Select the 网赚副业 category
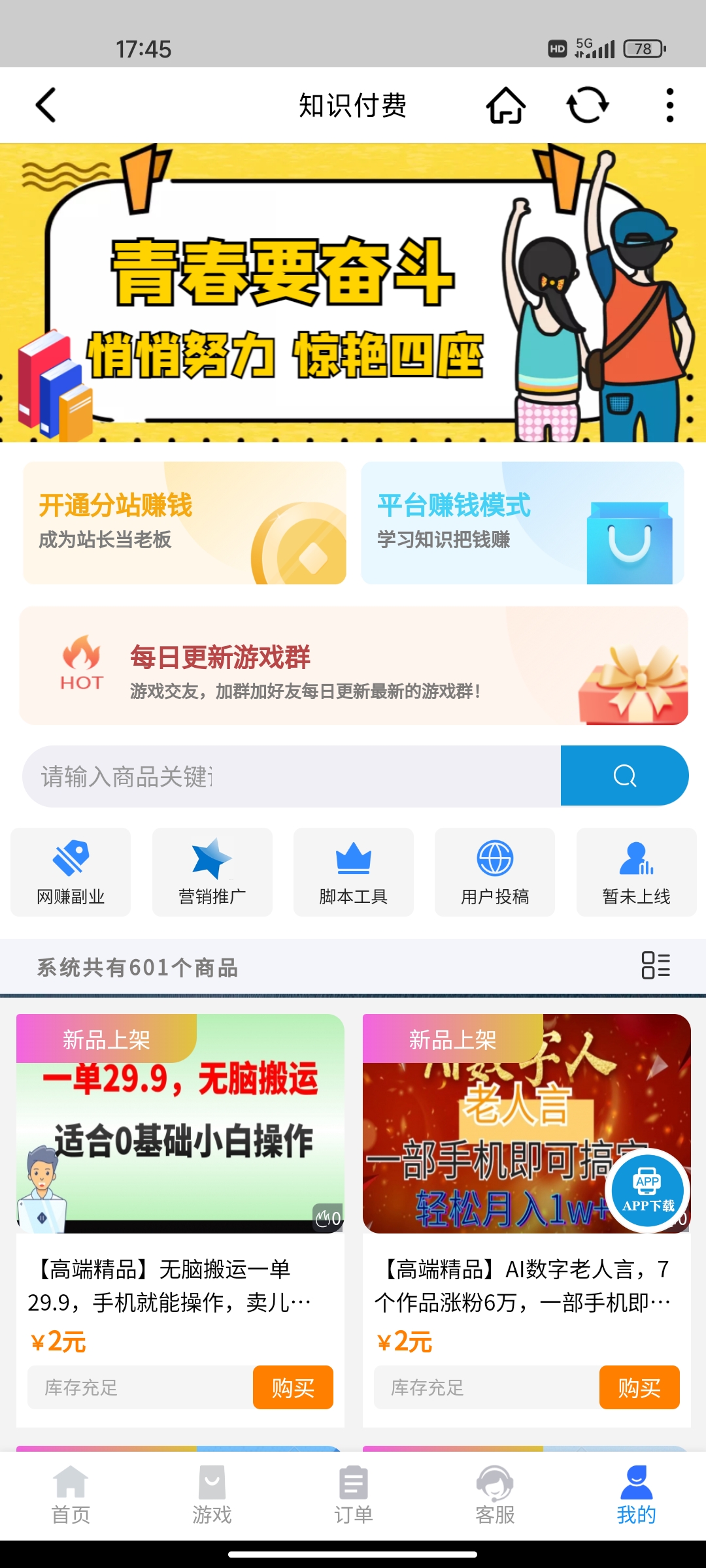The width and height of the screenshot is (706, 1568). [71, 872]
